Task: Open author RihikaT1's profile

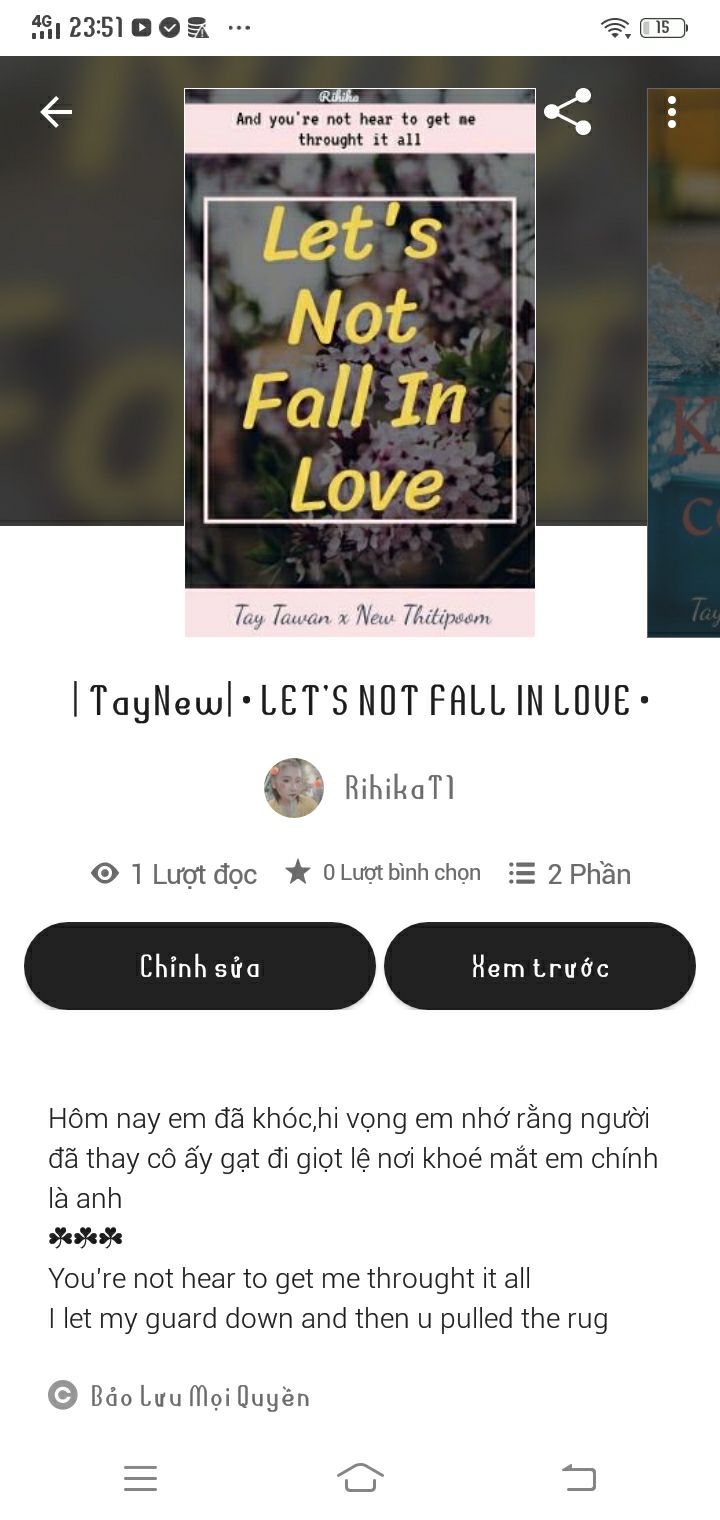Action: [x=360, y=788]
